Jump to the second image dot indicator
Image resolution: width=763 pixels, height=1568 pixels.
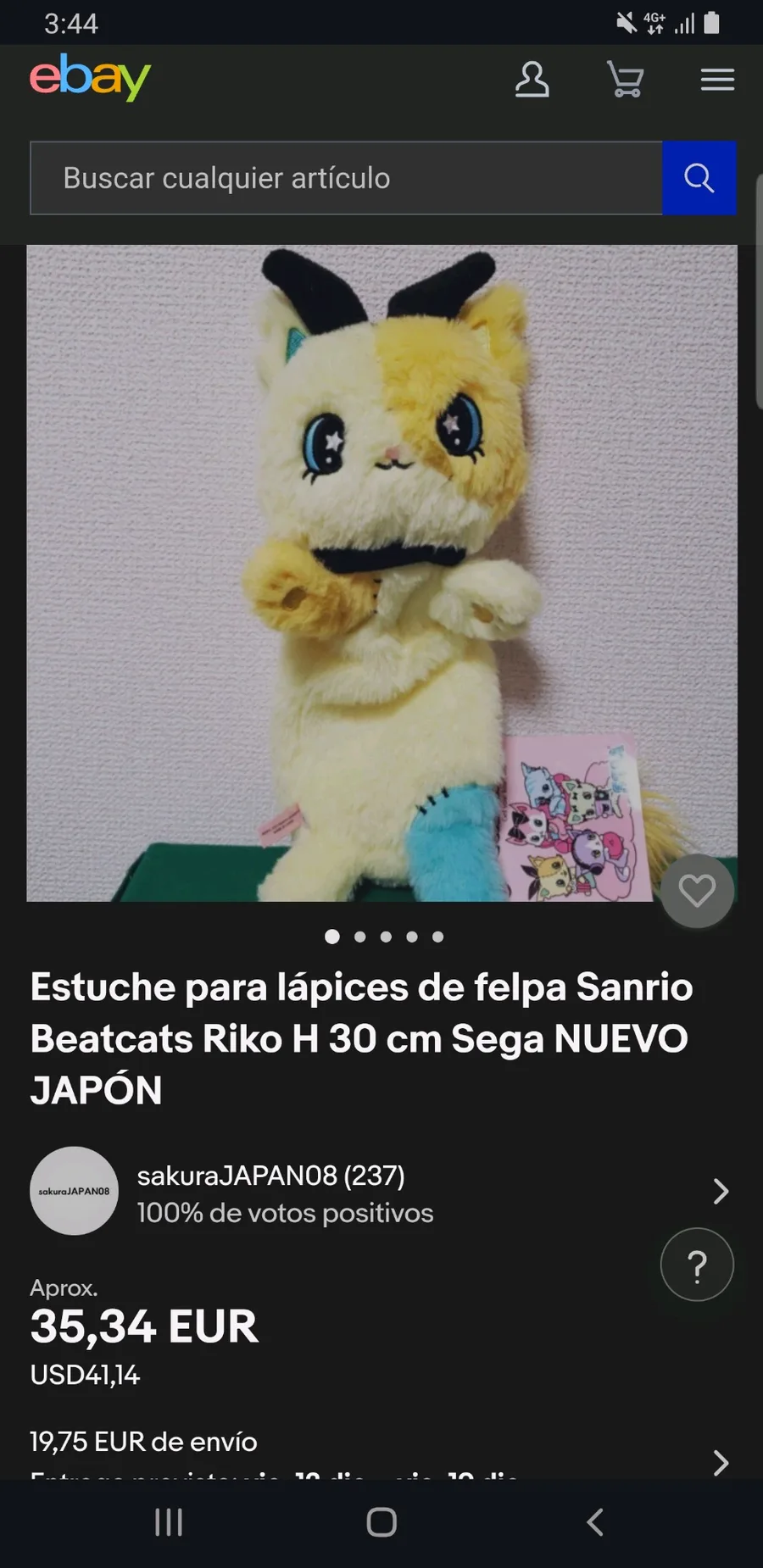(360, 937)
